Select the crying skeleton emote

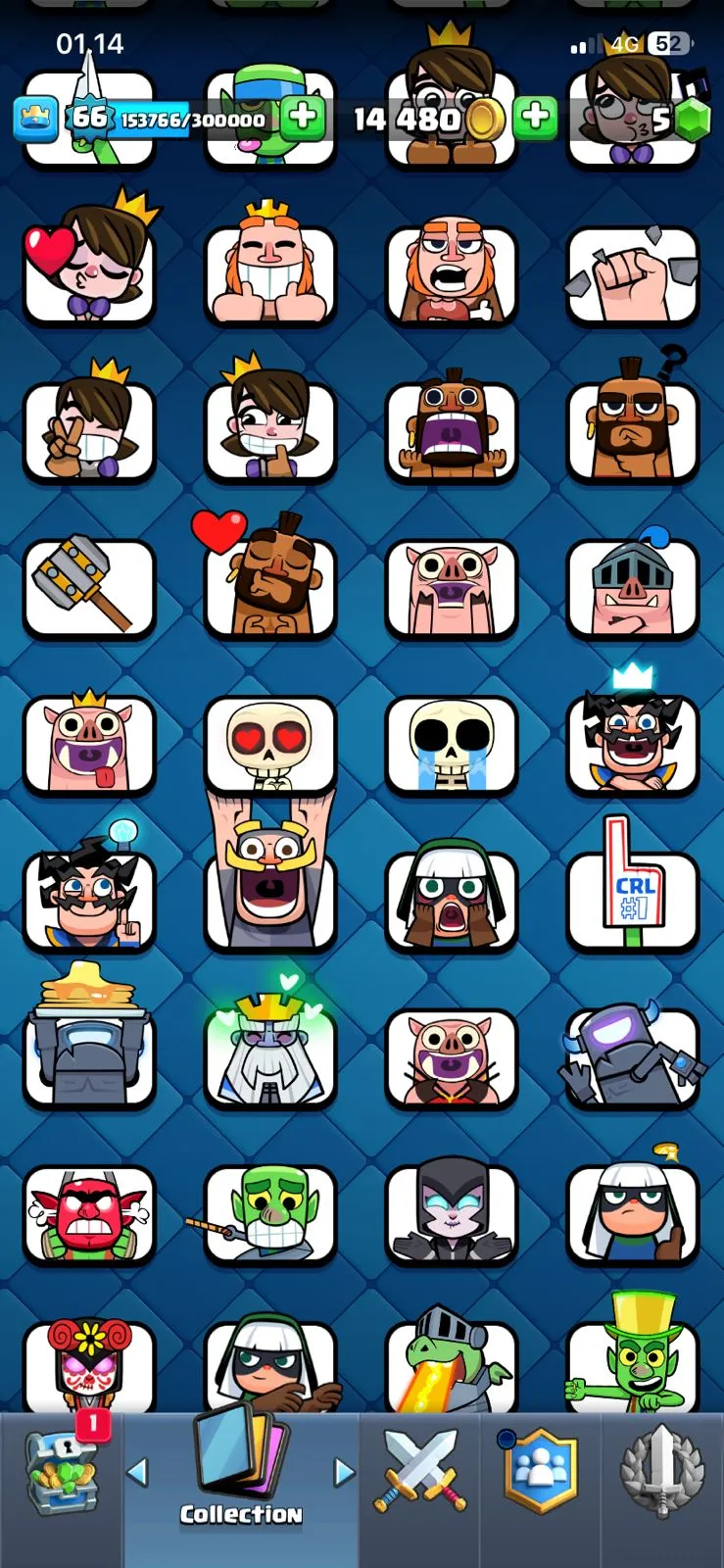(x=451, y=743)
